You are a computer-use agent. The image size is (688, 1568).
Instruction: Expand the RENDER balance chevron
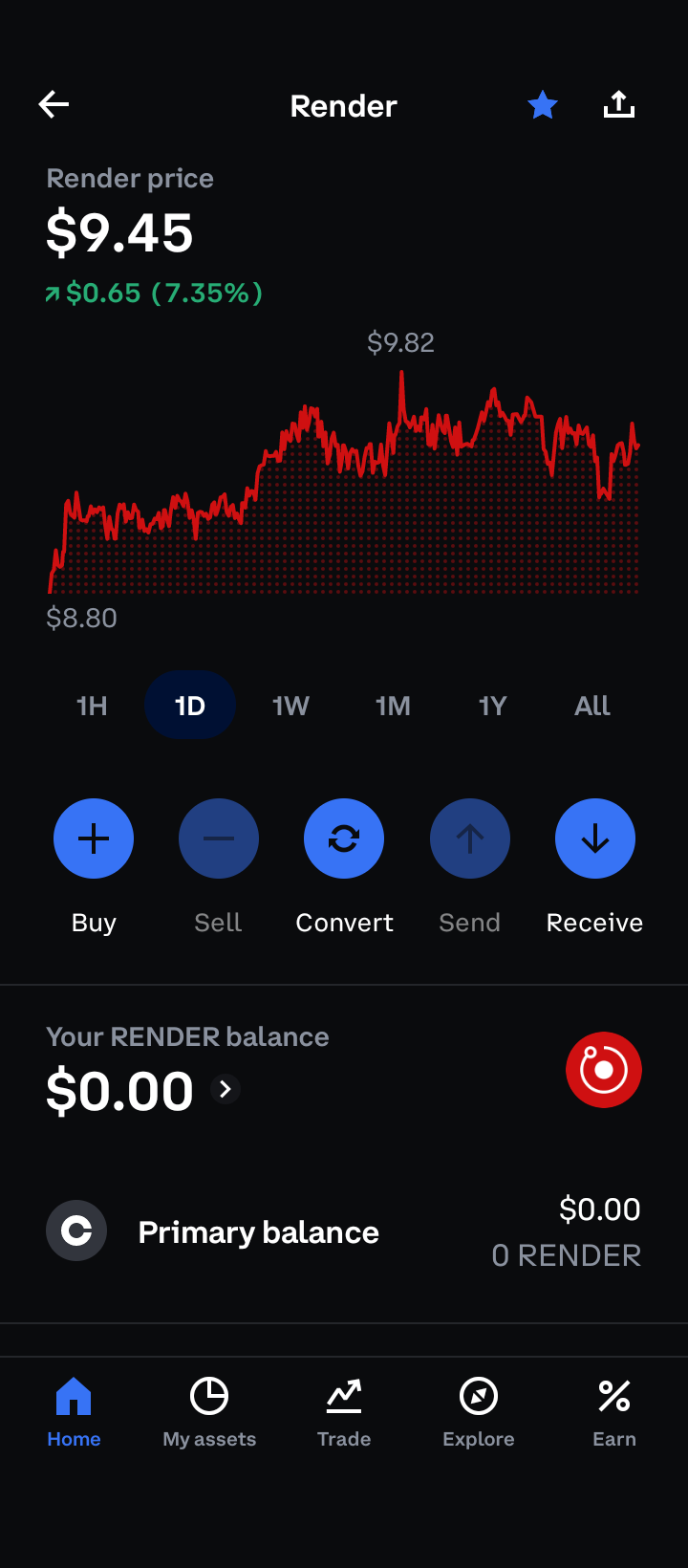(x=226, y=1089)
